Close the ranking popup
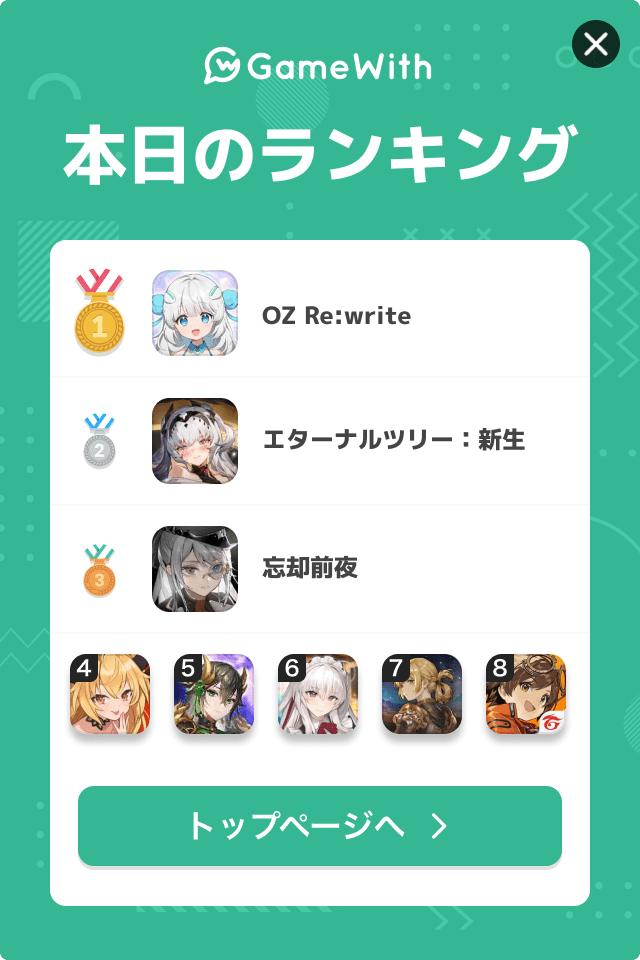Image resolution: width=640 pixels, height=960 pixels. [595, 44]
